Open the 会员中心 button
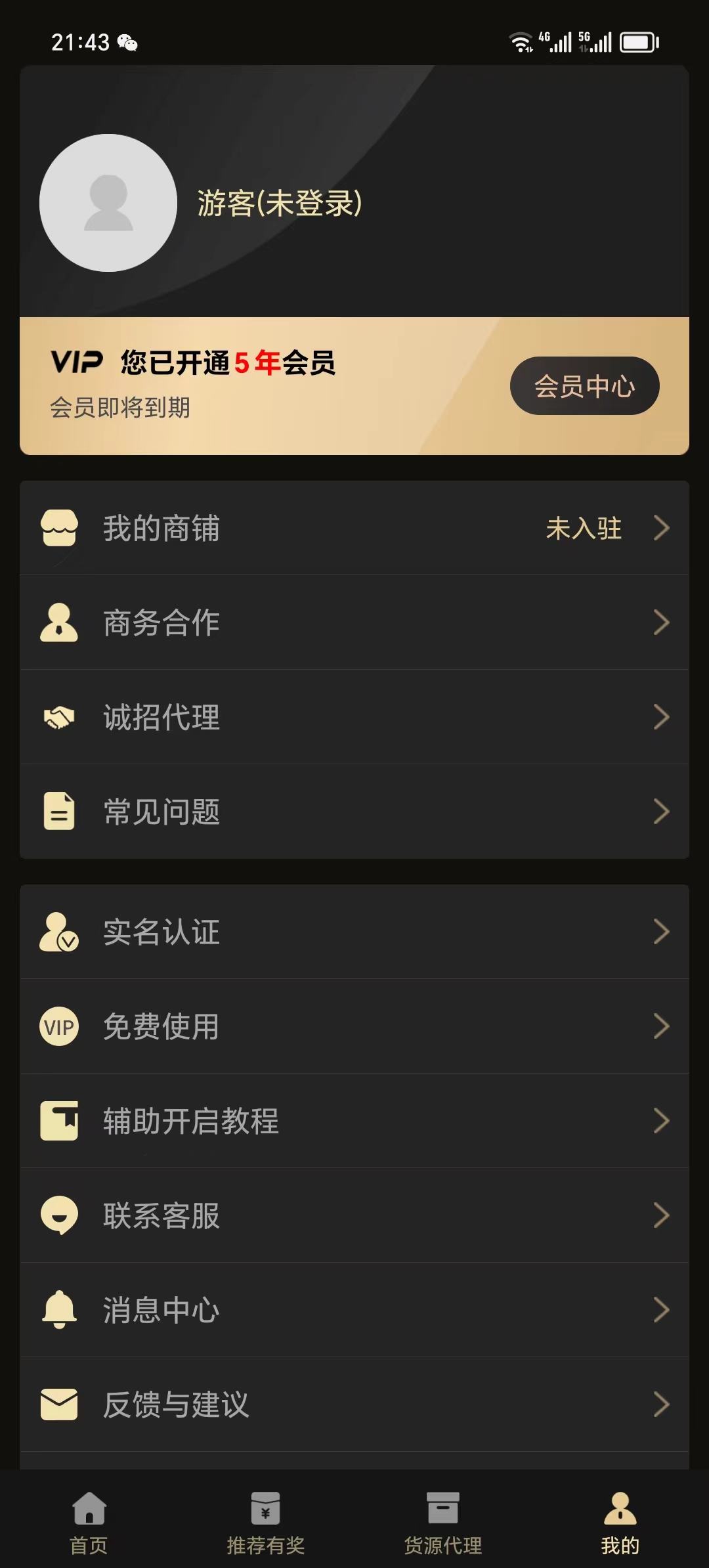This screenshot has width=709, height=1568. (x=584, y=386)
